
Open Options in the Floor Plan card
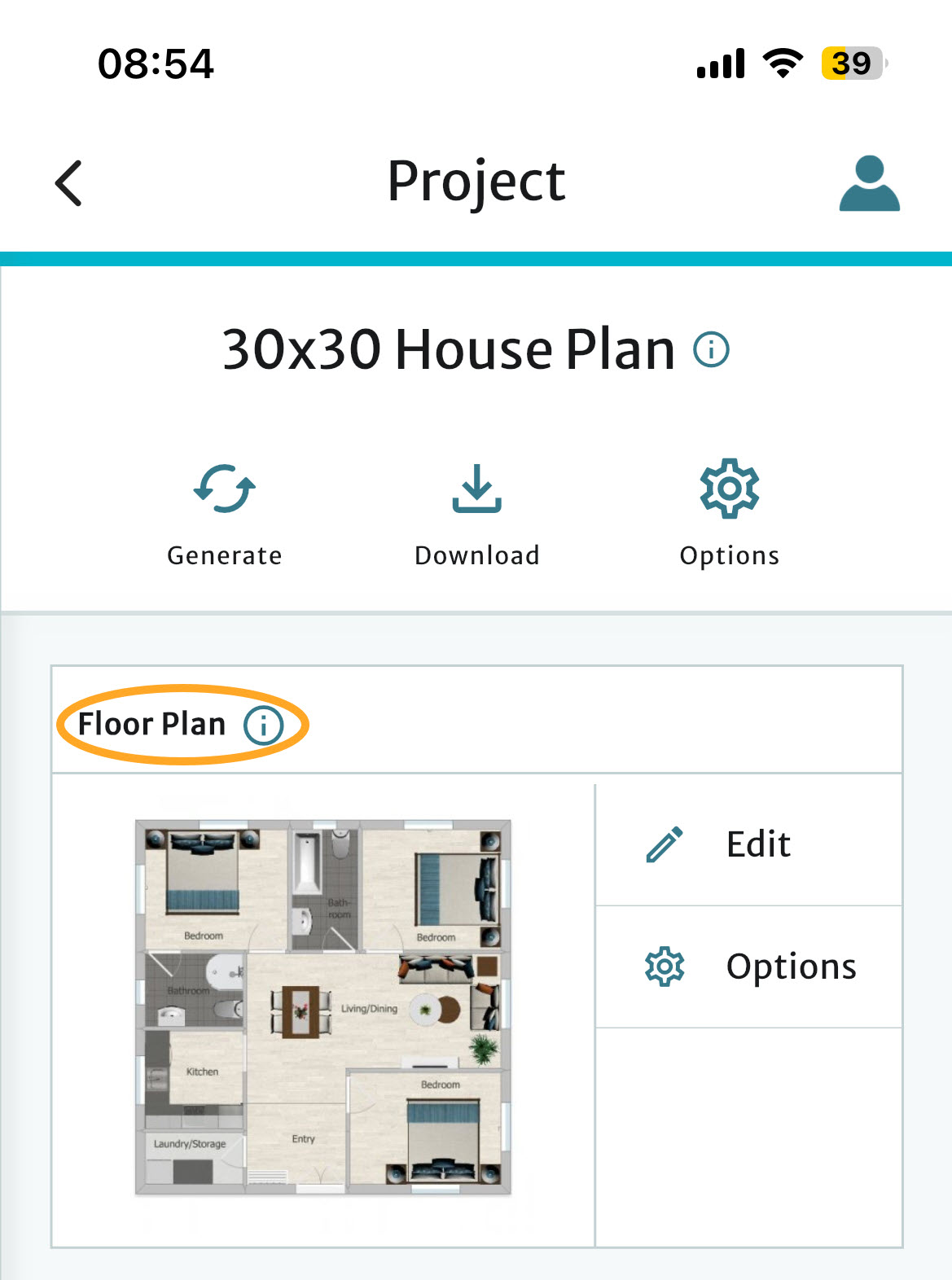[x=748, y=967]
